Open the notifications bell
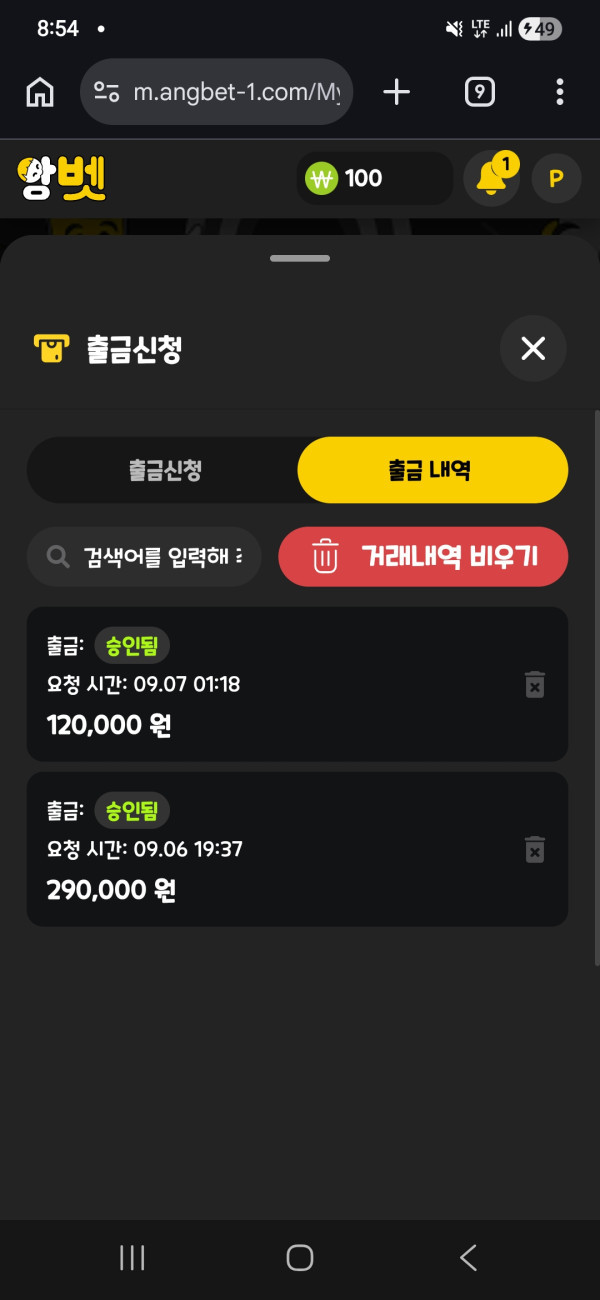 (492, 178)
